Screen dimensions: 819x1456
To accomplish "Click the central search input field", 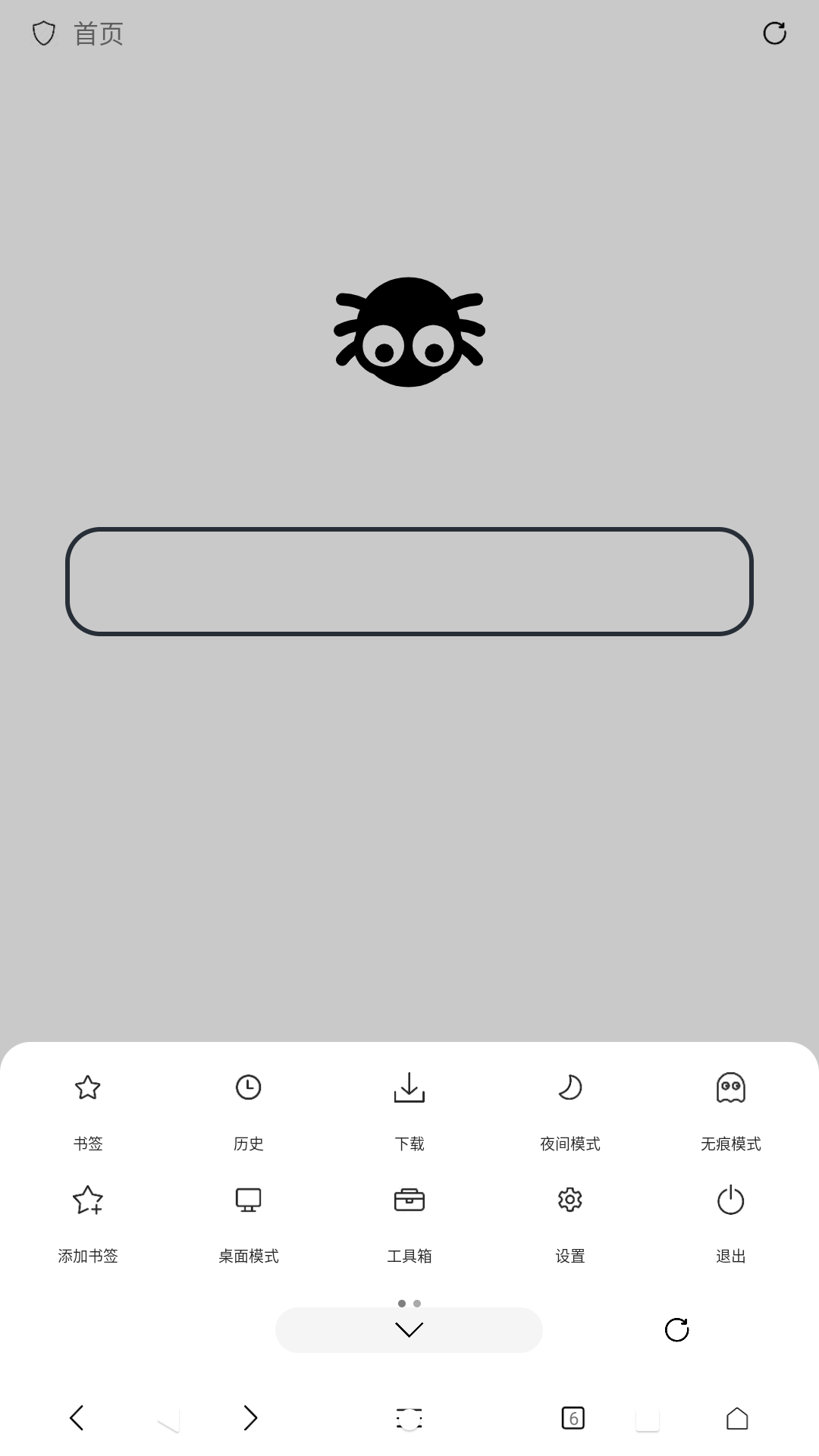I will pos(409,580).
